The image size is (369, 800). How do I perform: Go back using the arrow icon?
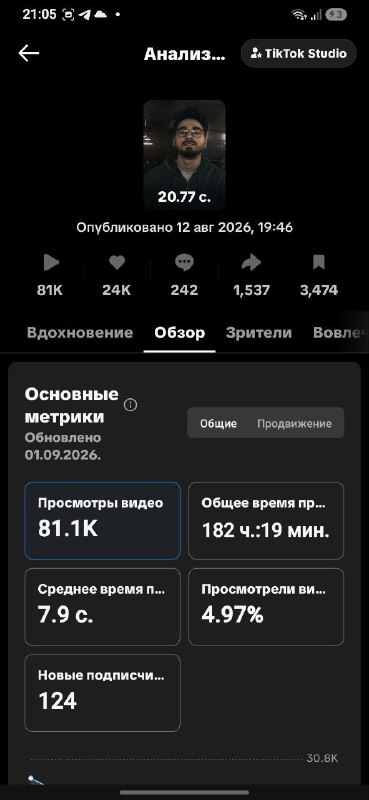click(29, 54)
